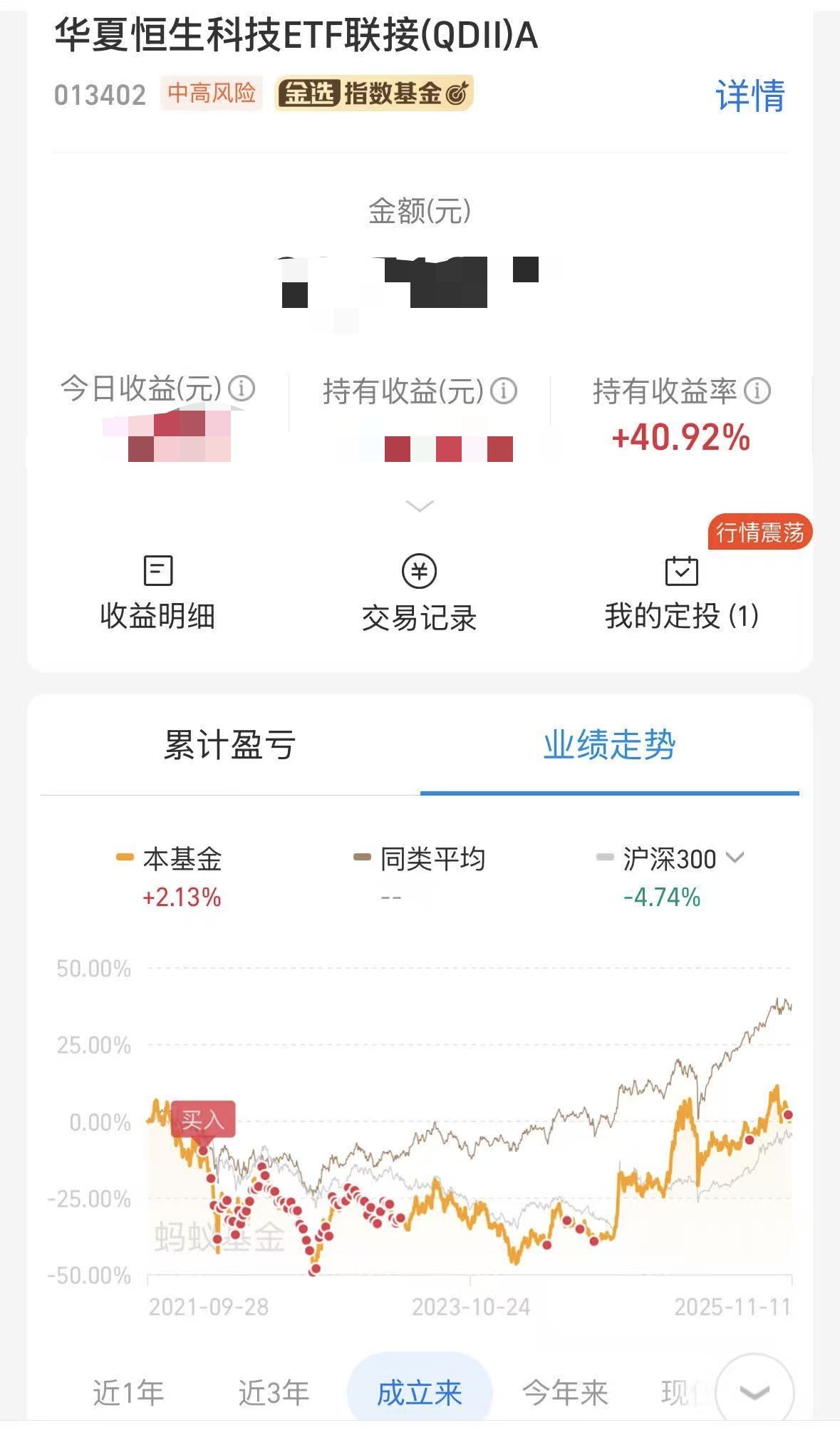View 交易记录 transaction records

click(419, 595)
